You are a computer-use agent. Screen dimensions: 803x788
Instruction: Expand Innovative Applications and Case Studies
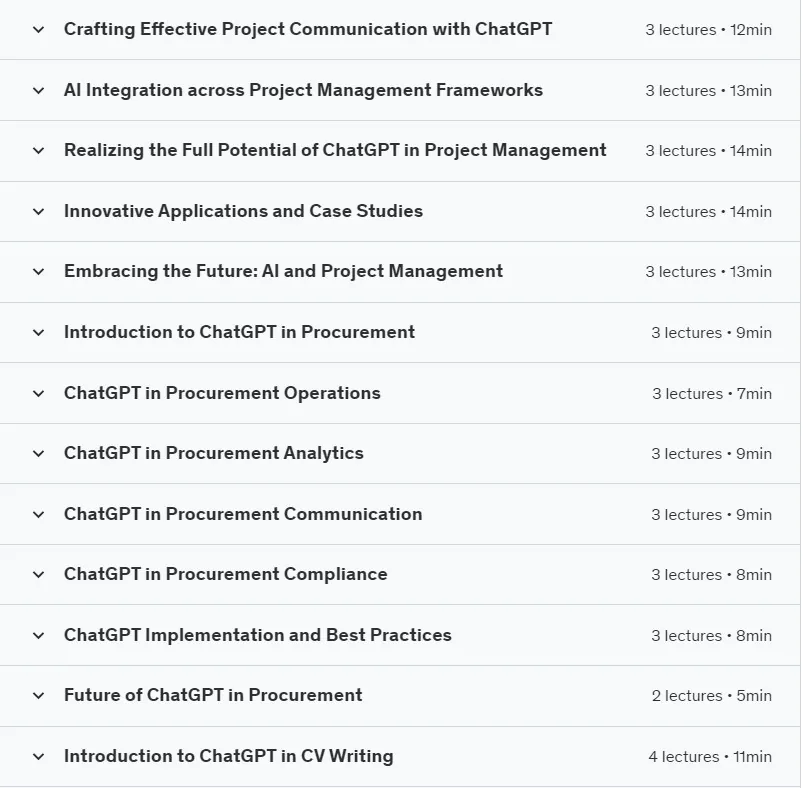pyautogui.click(x=400, y=211)
